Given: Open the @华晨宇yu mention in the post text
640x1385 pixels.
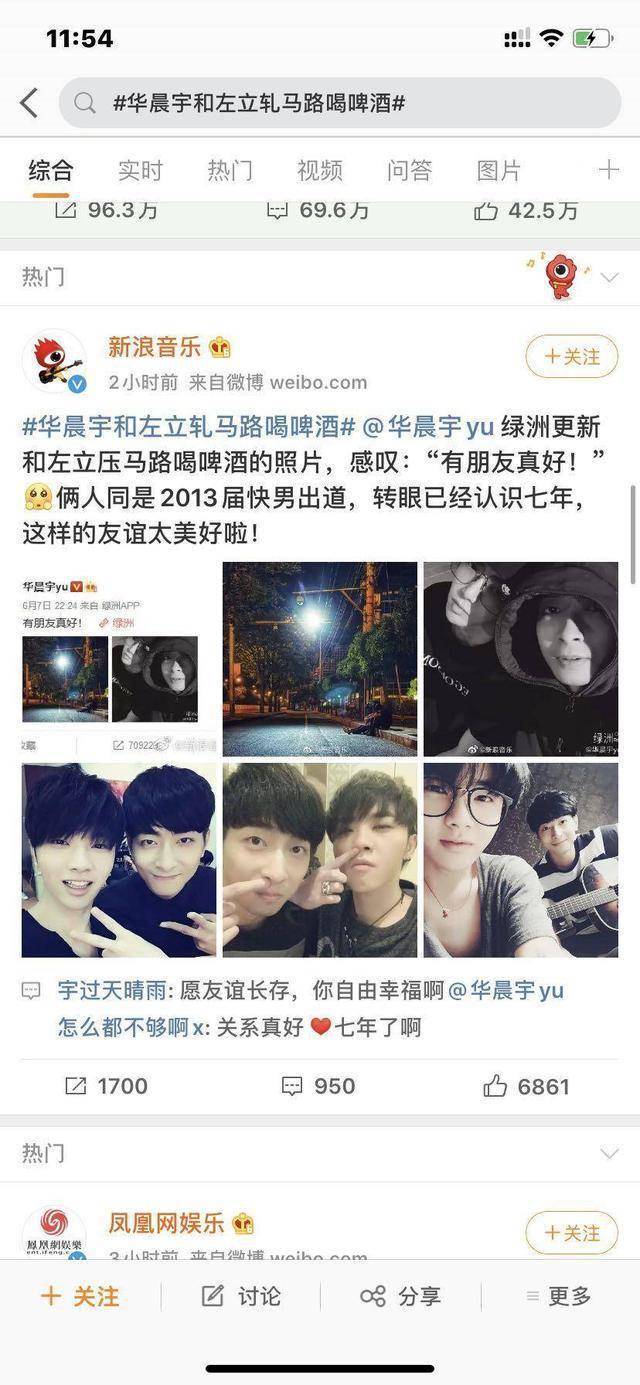Looking at the screenshot, I should click(428, 427).
